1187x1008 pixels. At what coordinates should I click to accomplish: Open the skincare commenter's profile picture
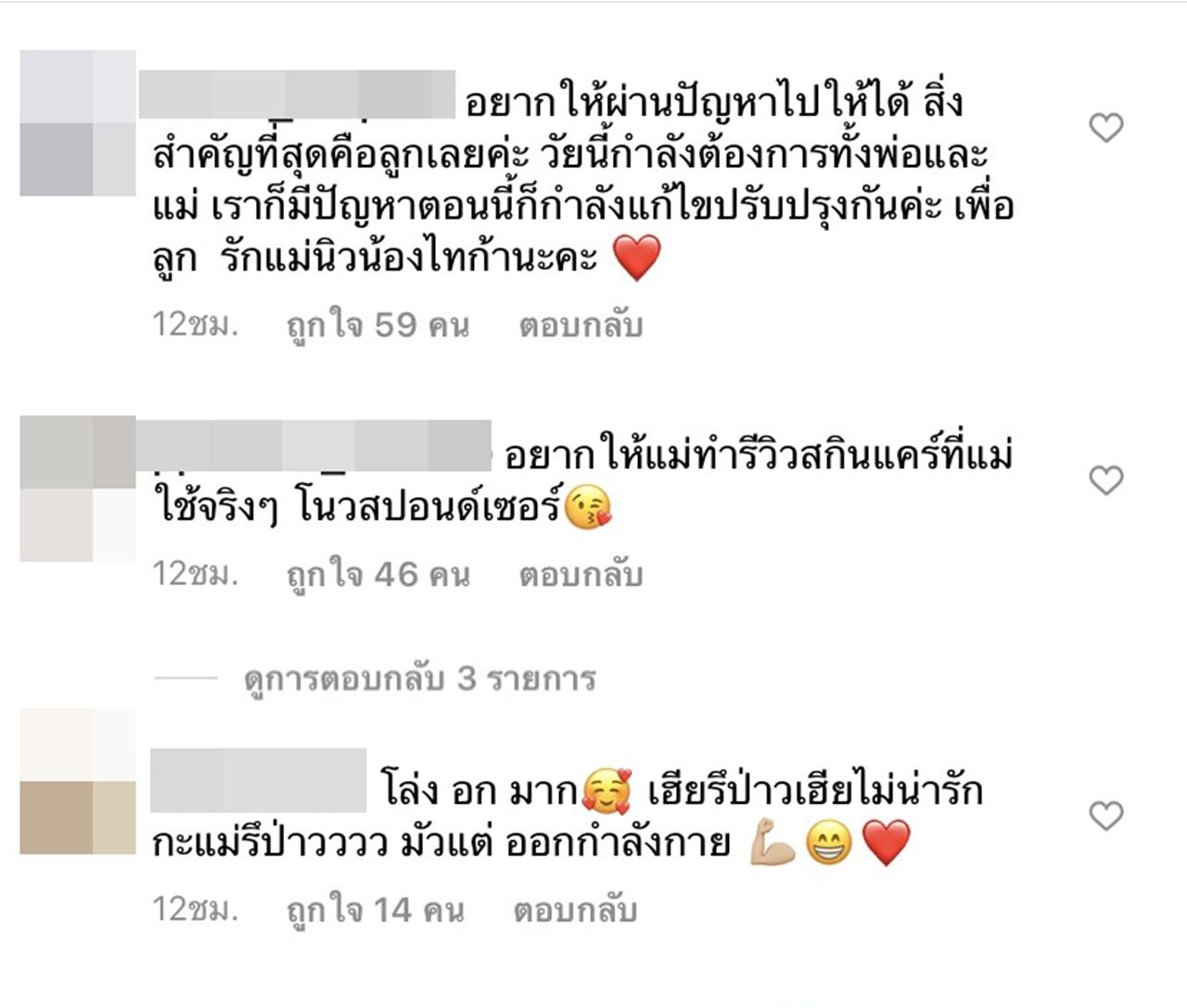click(x=78, y=489)
